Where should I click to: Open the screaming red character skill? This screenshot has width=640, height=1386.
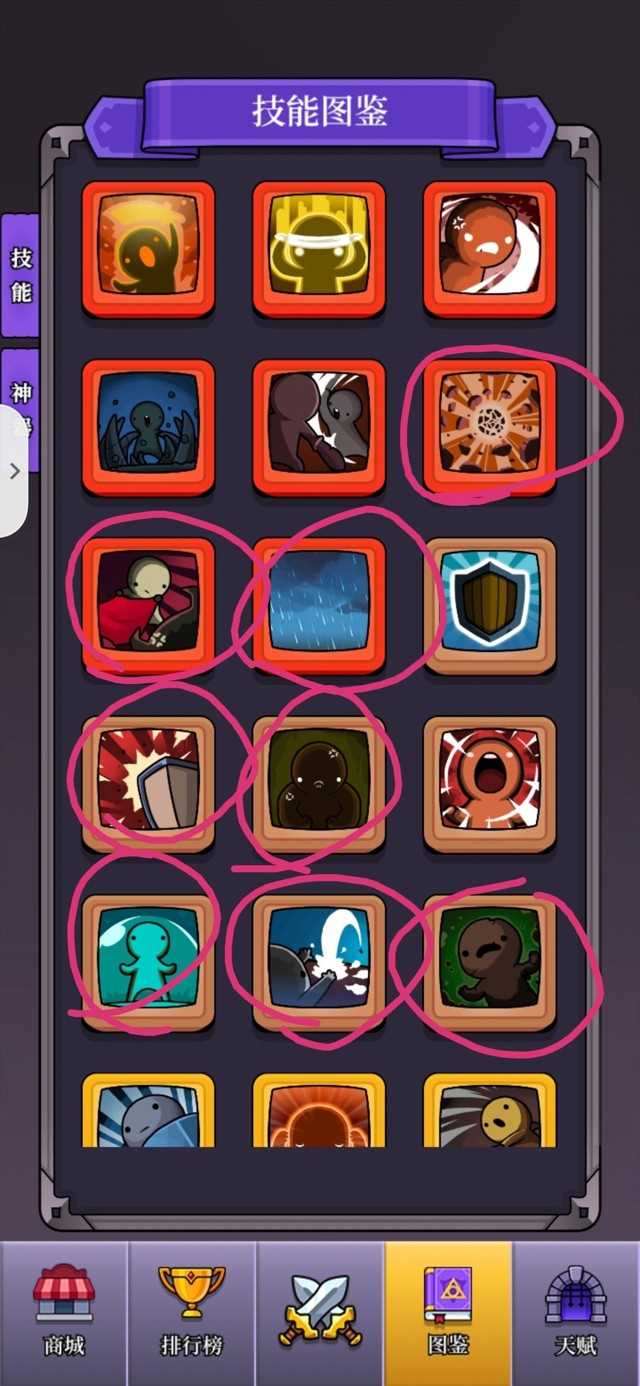pos(490,783)
